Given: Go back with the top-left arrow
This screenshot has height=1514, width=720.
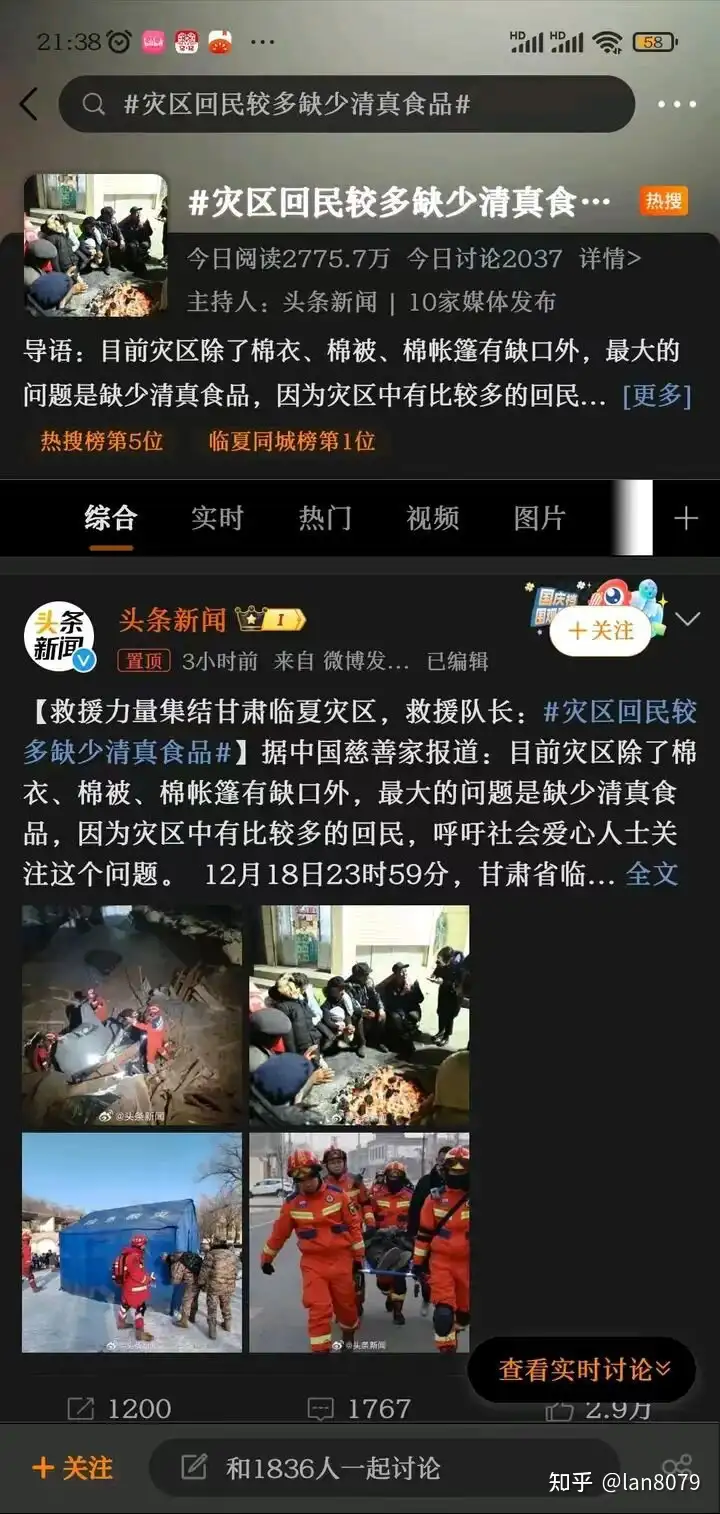Looking at the screenshot, I should coord(29,104).
